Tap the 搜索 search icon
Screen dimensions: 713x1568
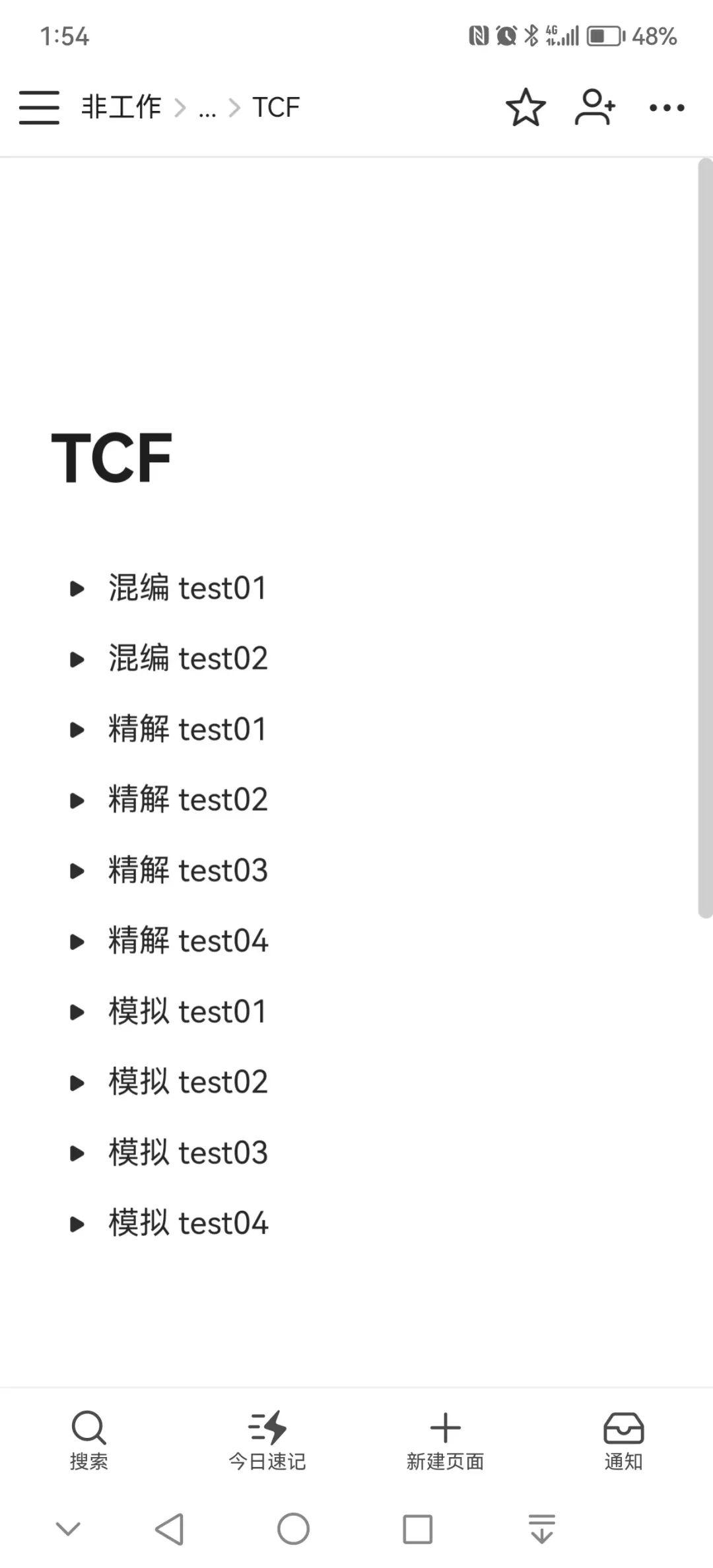(89, 1441)
